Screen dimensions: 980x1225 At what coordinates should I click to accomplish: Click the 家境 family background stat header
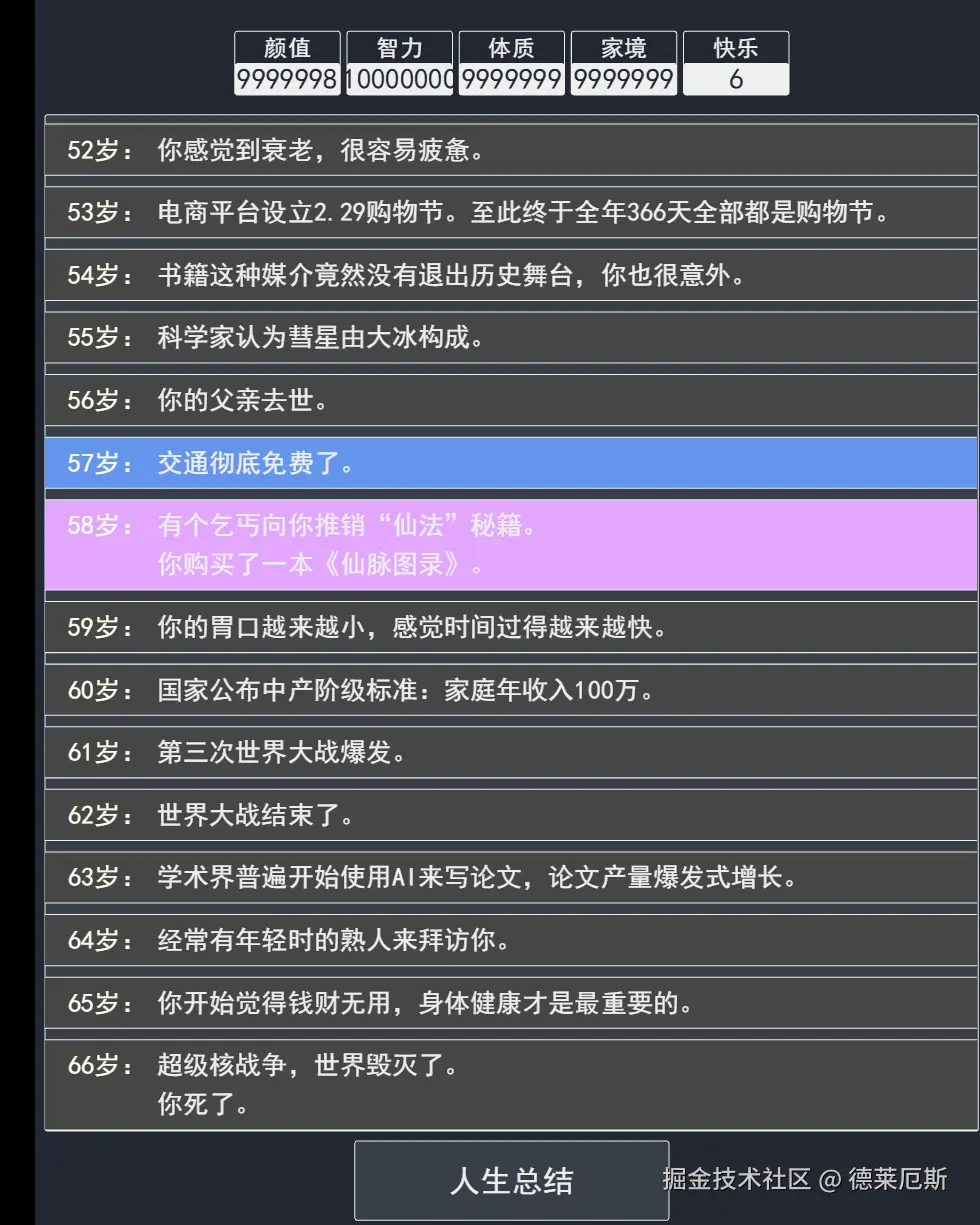(623, 47)
